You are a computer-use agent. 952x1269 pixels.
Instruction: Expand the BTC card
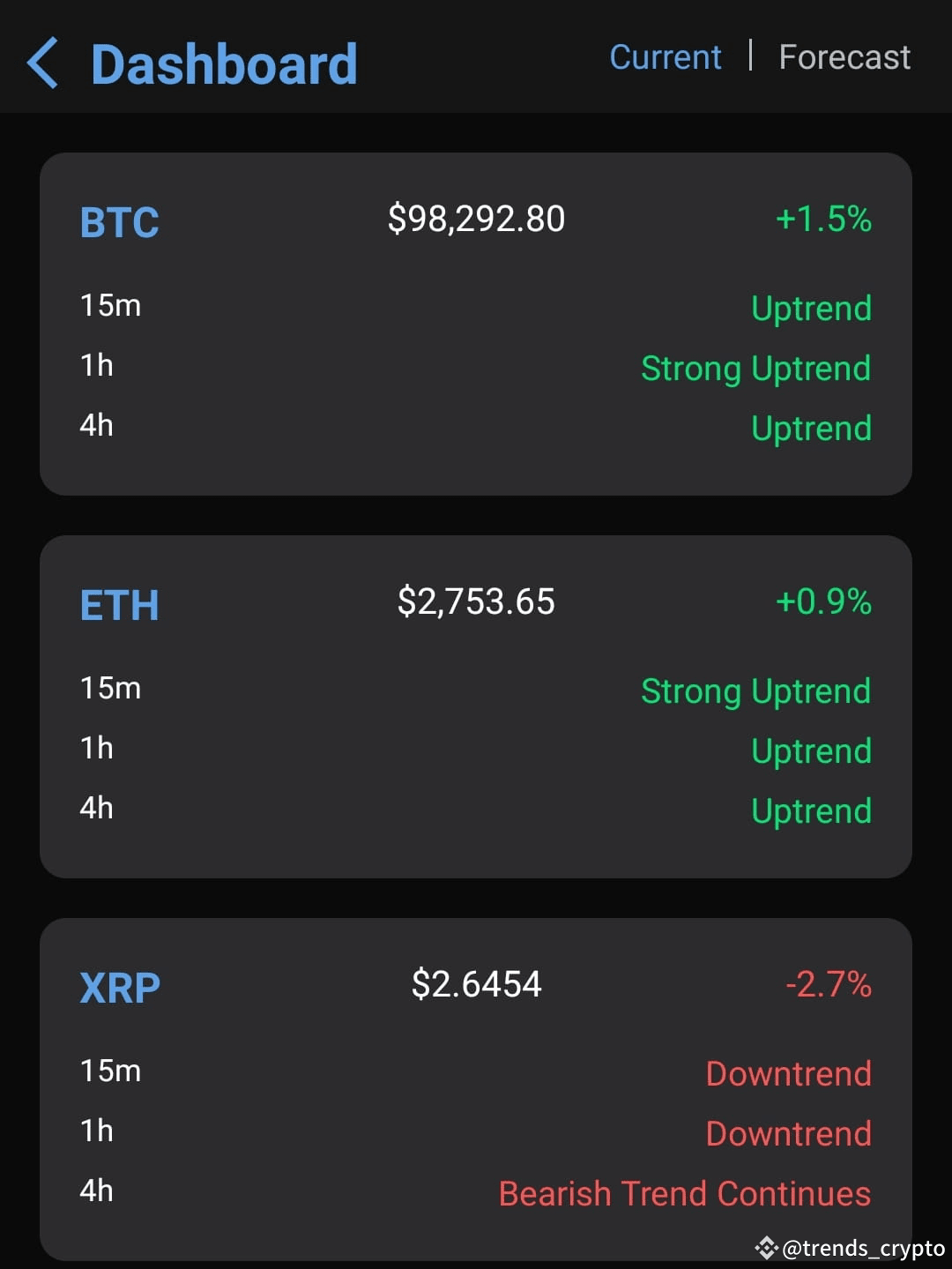point(476,320)
